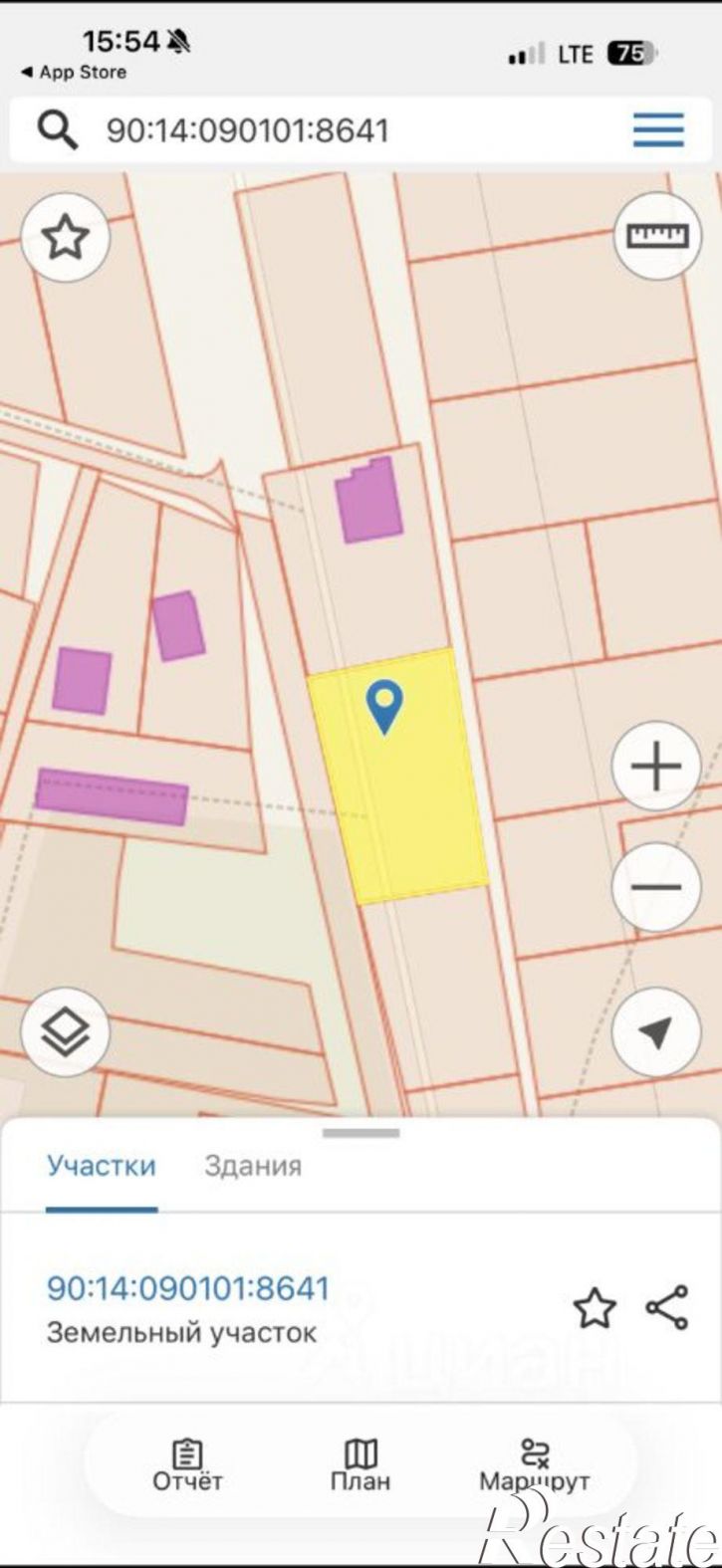Share the land parcel
The image size is (722, 1568).
tap(667, 1307)
